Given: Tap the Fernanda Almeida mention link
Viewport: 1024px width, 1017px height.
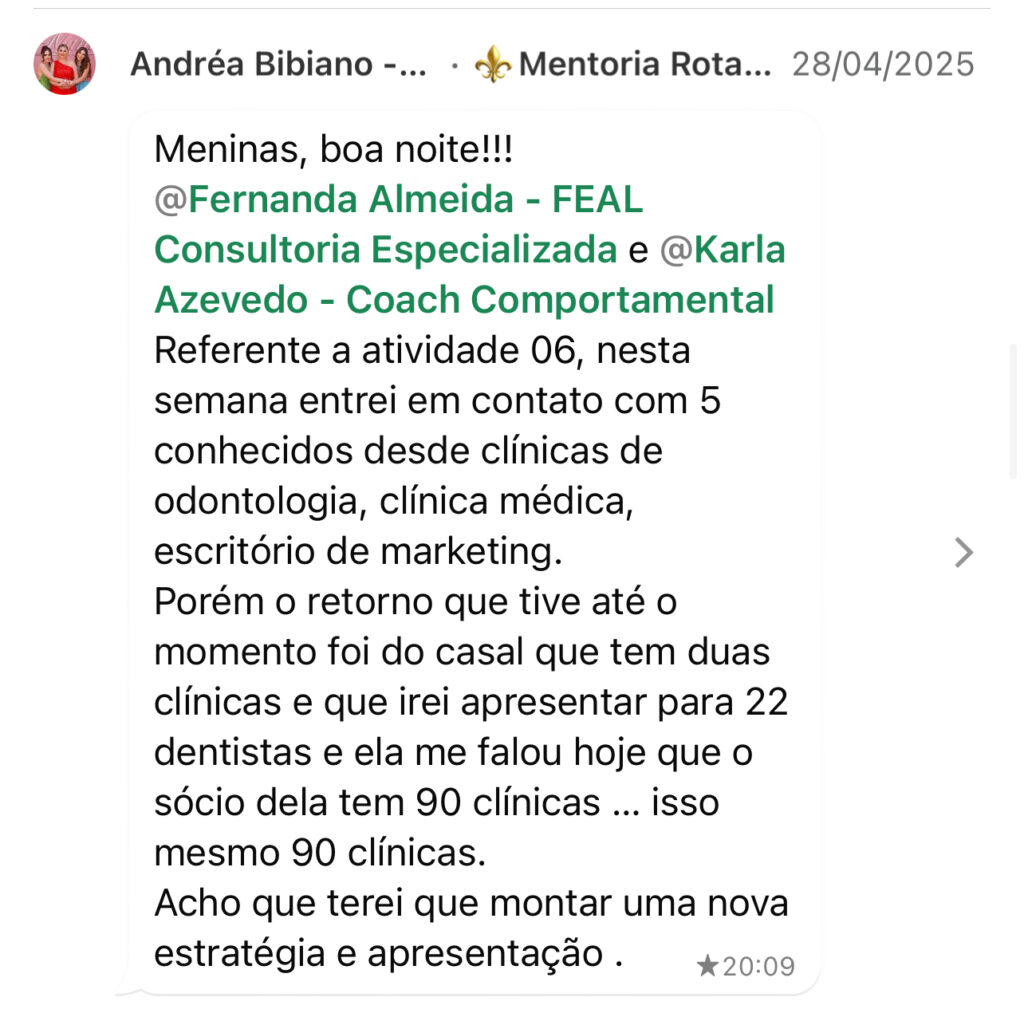Looking at the screenshot, I should [x=400, y=201].
